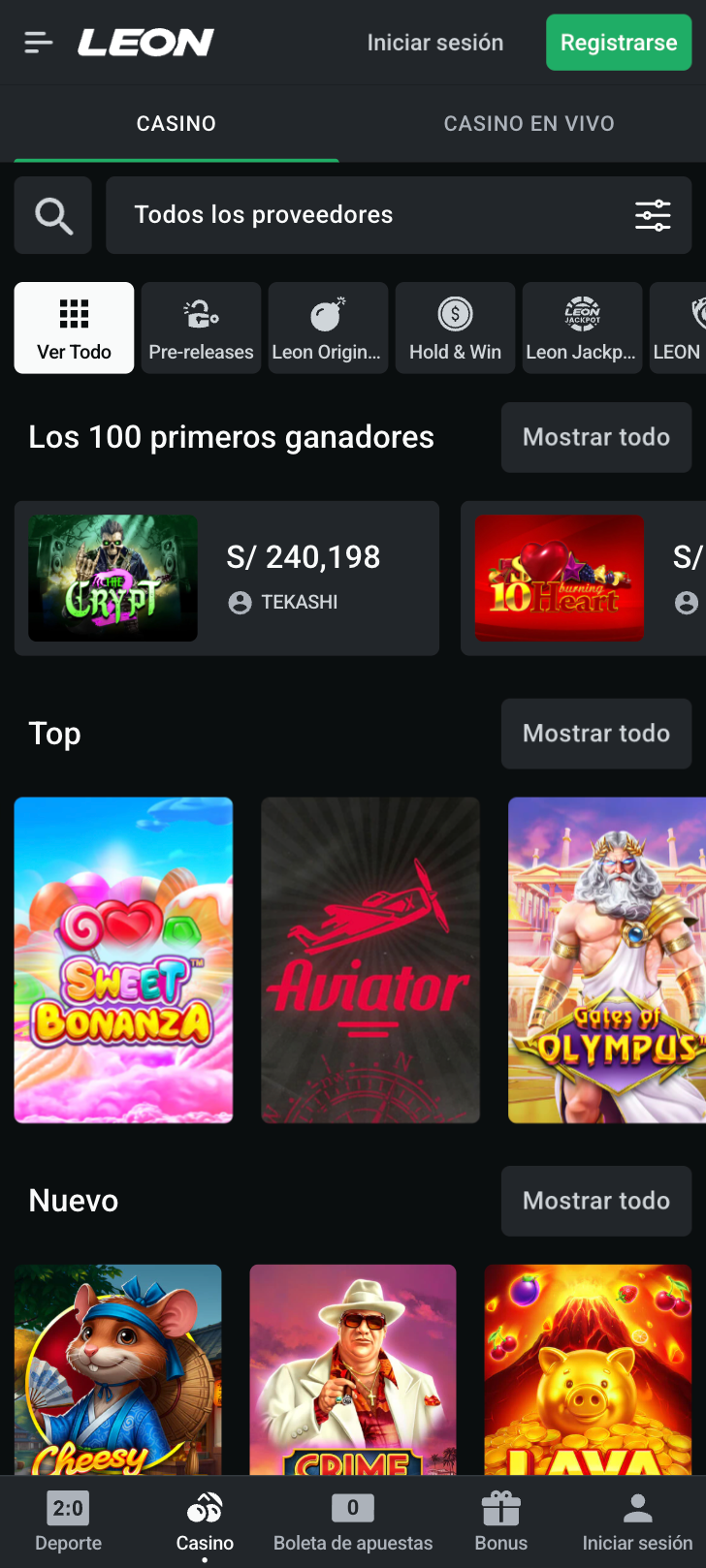This screenshot has height=1568, width=706.
Task: Switch to the Casino en vivo tab
Action: [529, 123]
